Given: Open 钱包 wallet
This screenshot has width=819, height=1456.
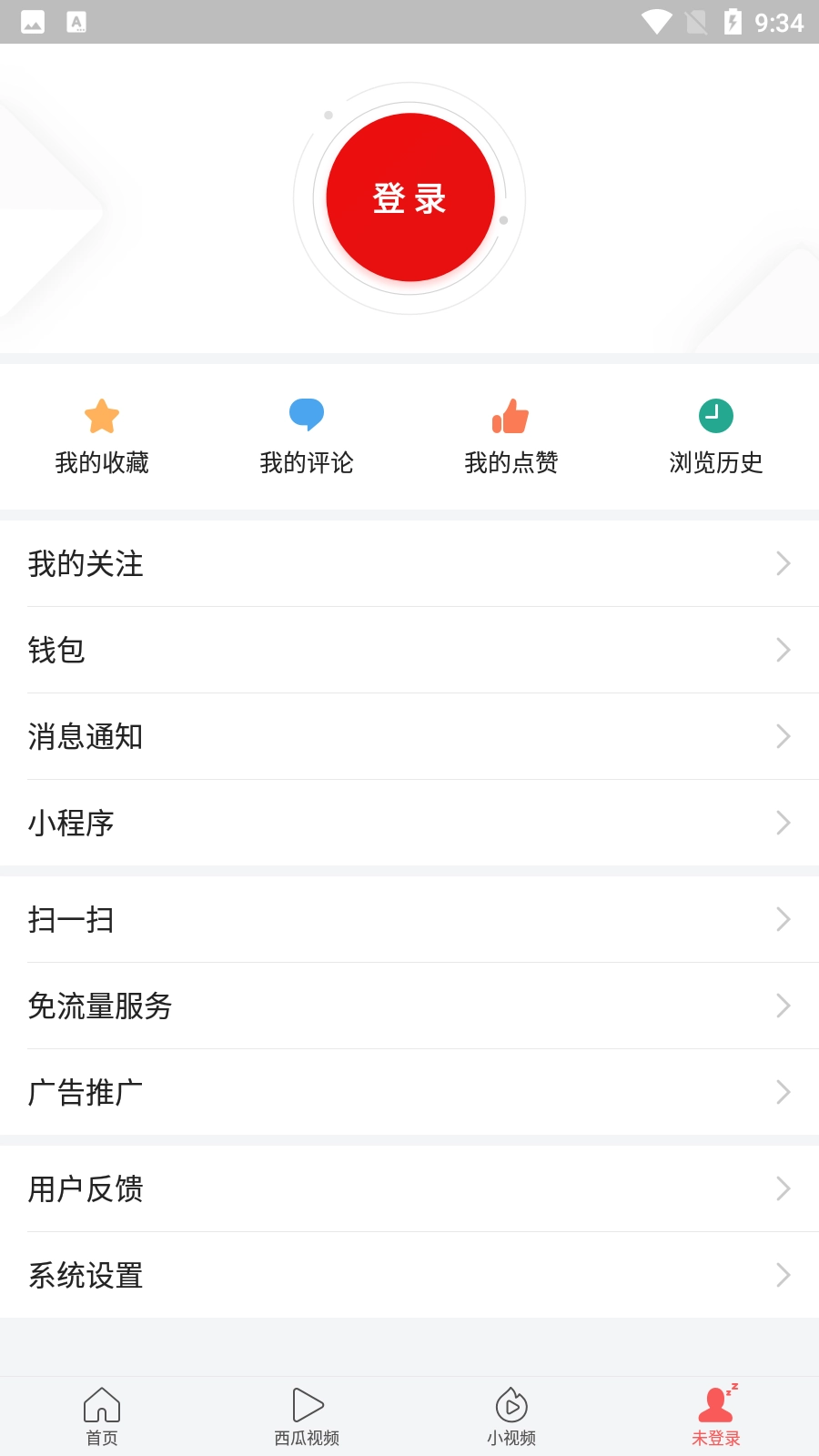Looking at the screenshot, I should point(409,650).
